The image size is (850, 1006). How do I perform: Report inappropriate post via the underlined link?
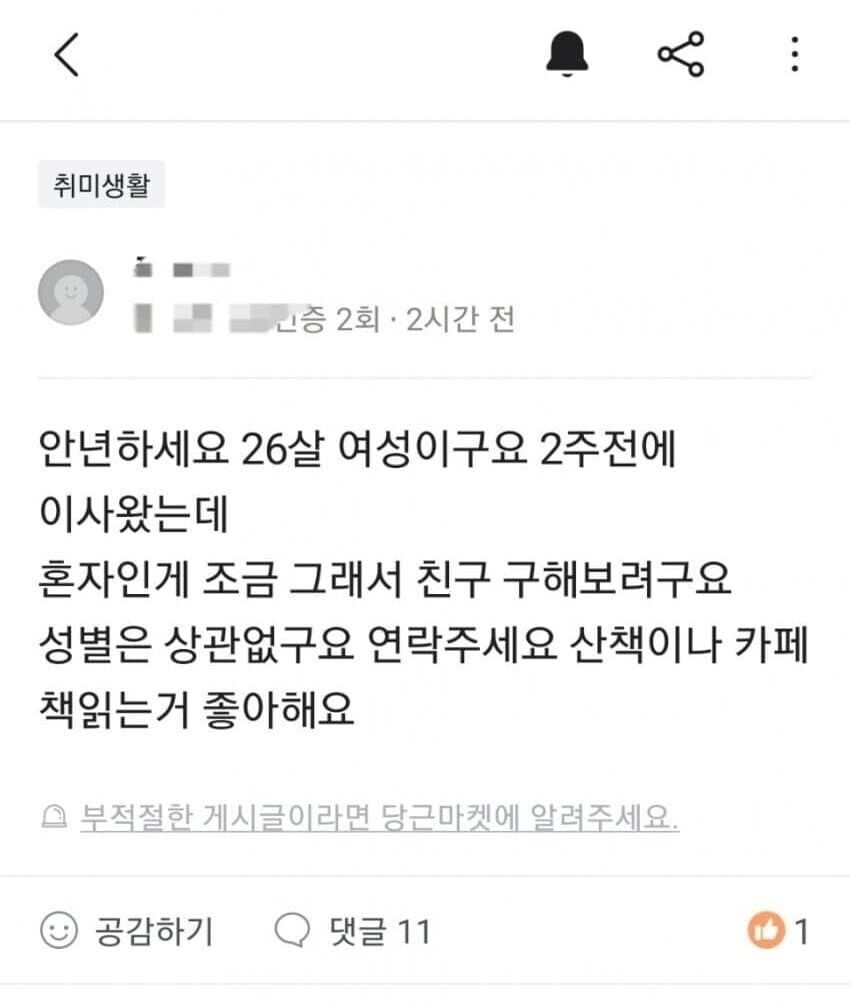380,818
